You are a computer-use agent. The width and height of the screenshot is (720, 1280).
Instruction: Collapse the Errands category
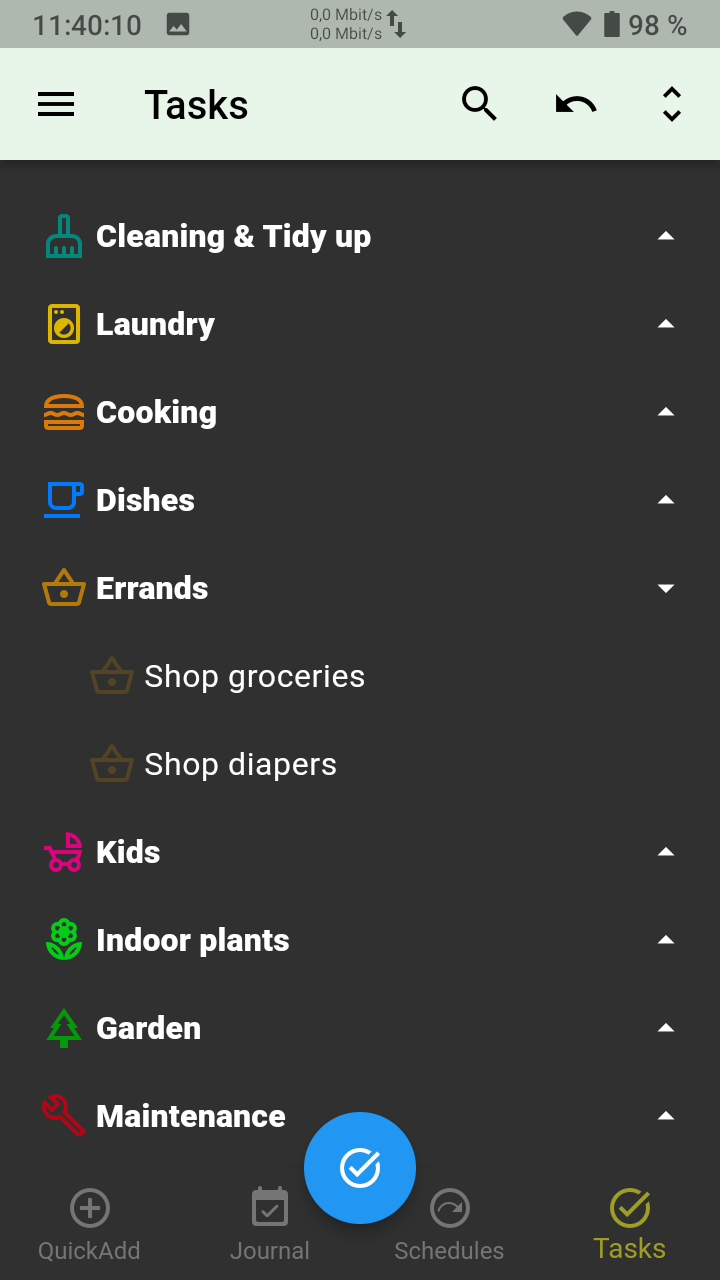(x=666, y=589)
